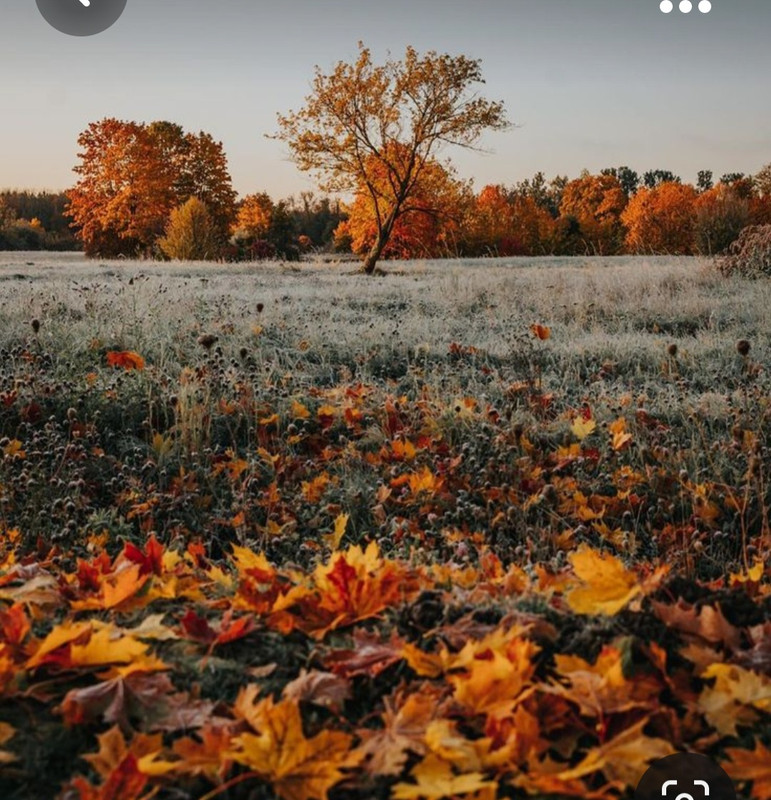This screenshot has width=771, height=800.
Task: Open the three-dot overflow menu
Action: coord(685,7)
